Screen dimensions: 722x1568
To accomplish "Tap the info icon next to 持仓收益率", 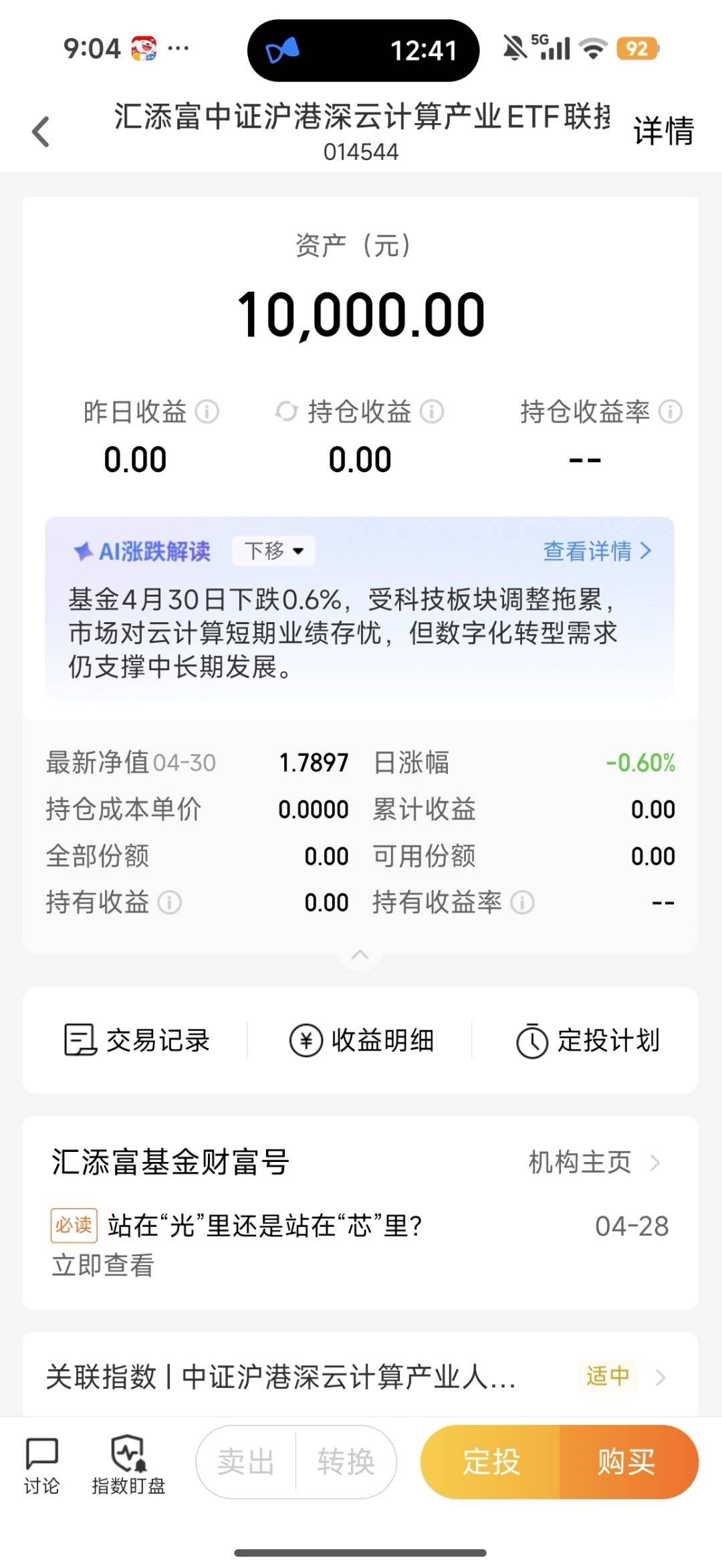I will [670, 411].
